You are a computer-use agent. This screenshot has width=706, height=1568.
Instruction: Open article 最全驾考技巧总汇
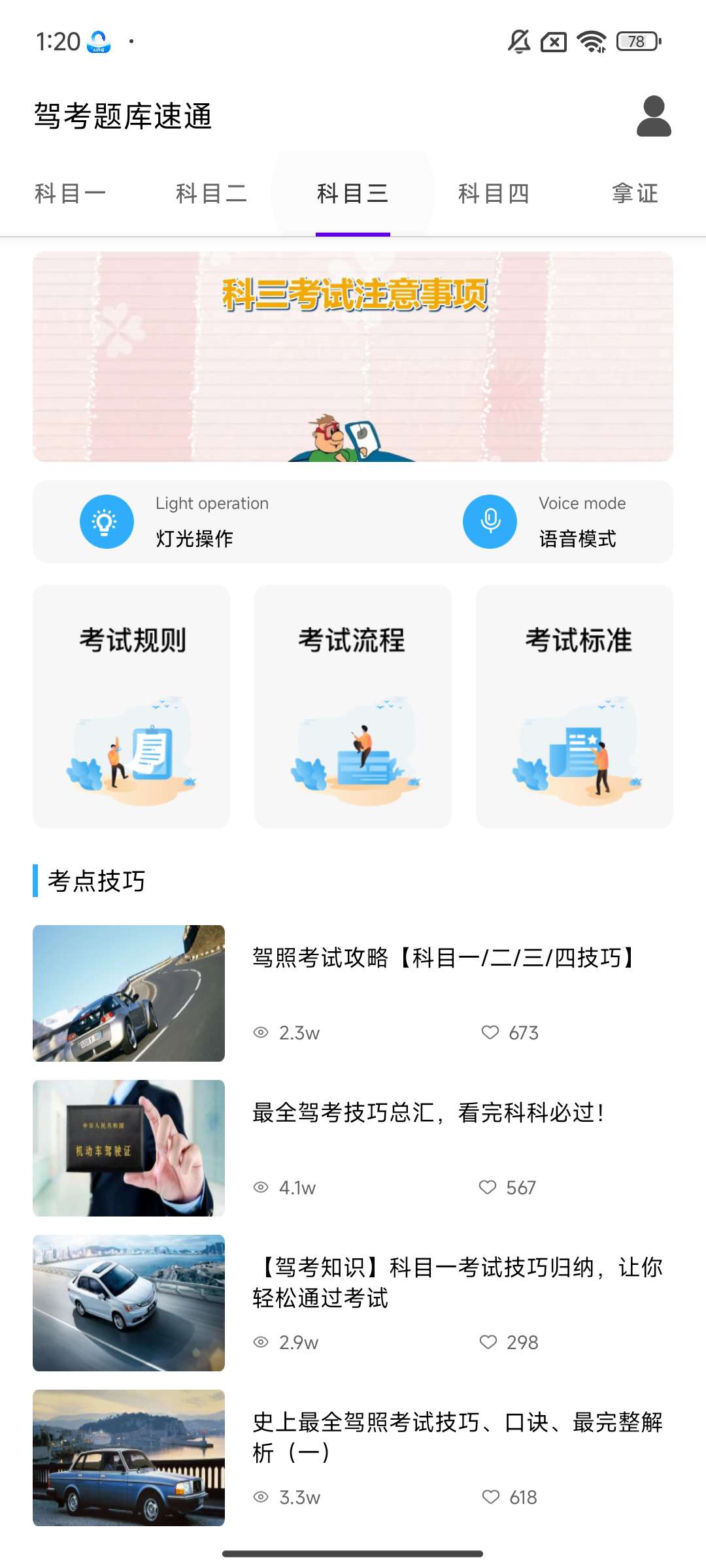pos(428,1113)
